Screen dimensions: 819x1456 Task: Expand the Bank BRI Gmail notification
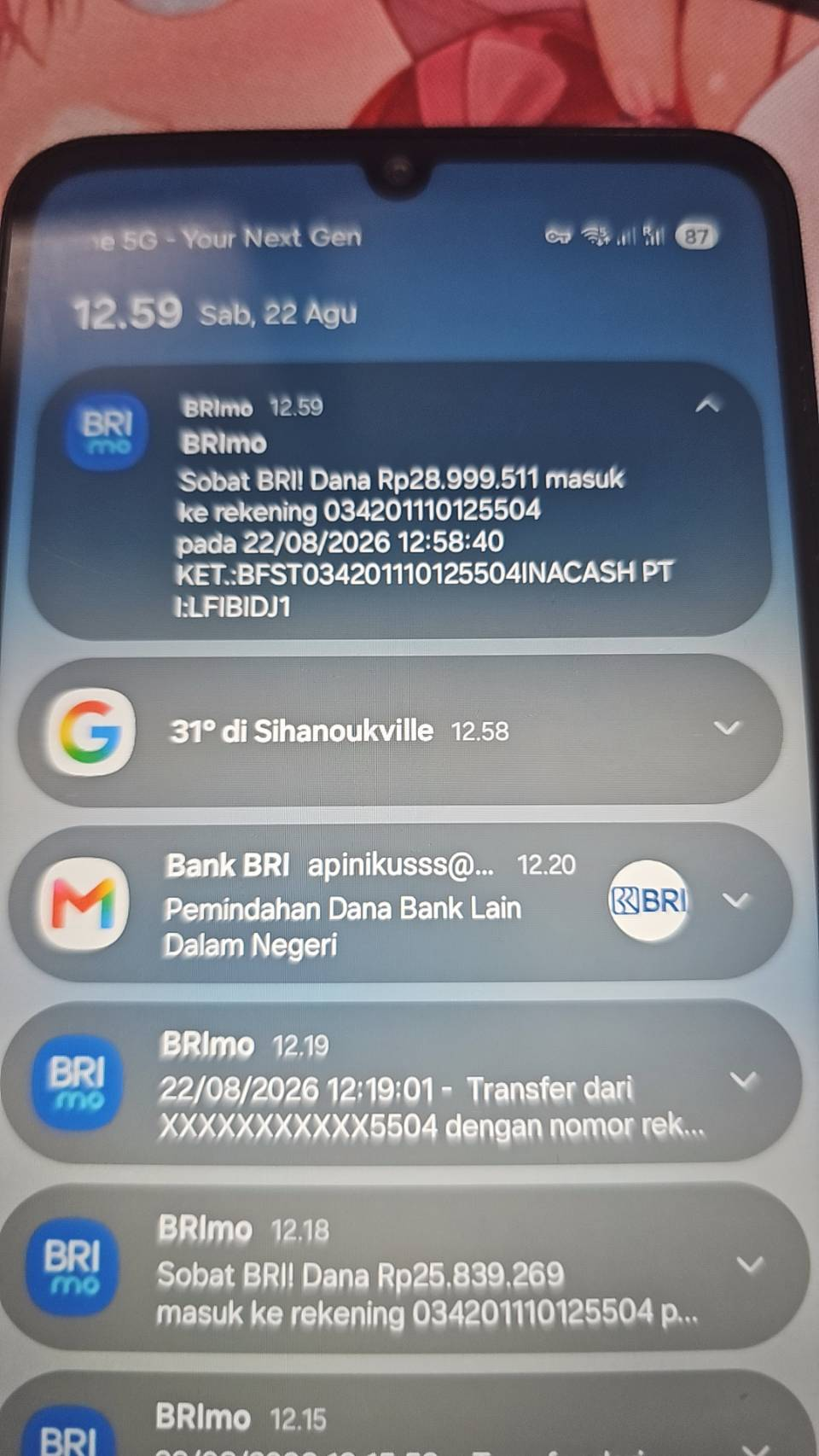click(735, 900)
